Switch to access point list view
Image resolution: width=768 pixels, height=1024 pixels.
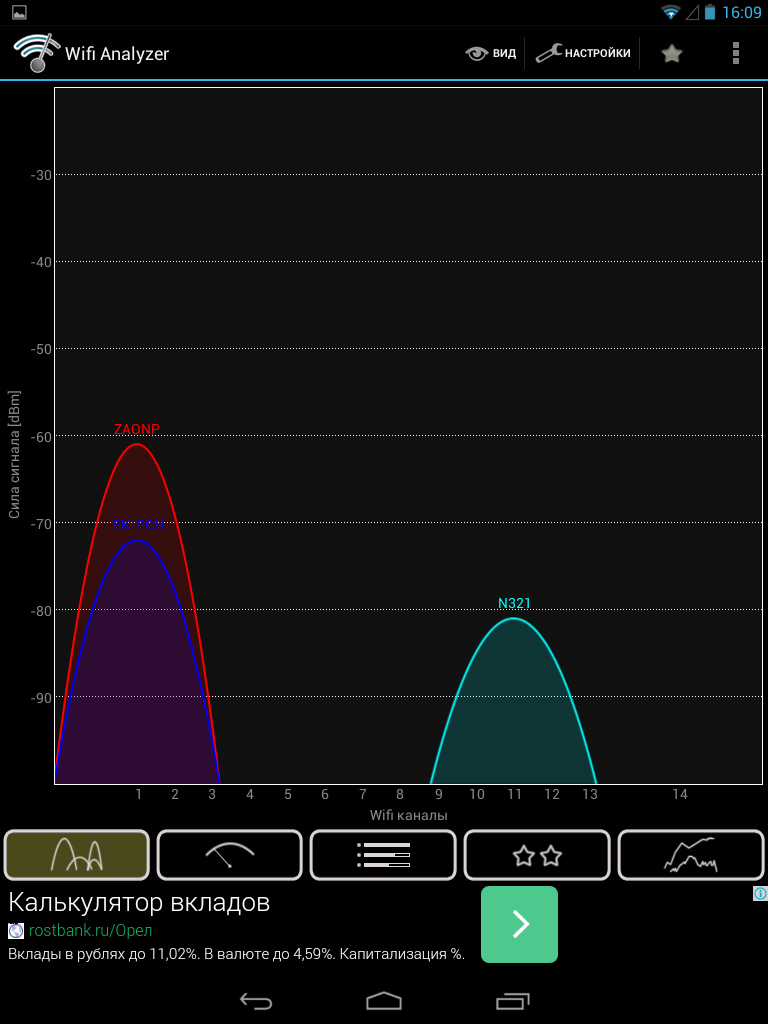tap(384, 855)
